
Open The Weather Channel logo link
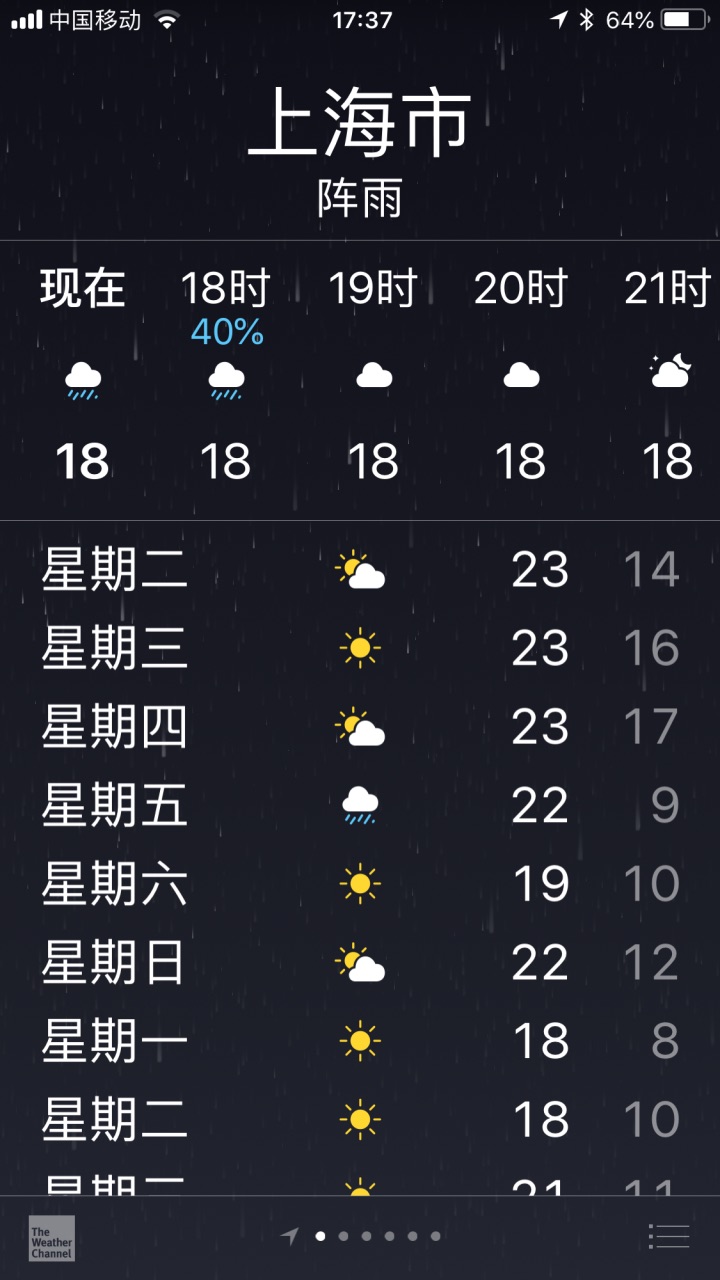(x=51, y=1238)
